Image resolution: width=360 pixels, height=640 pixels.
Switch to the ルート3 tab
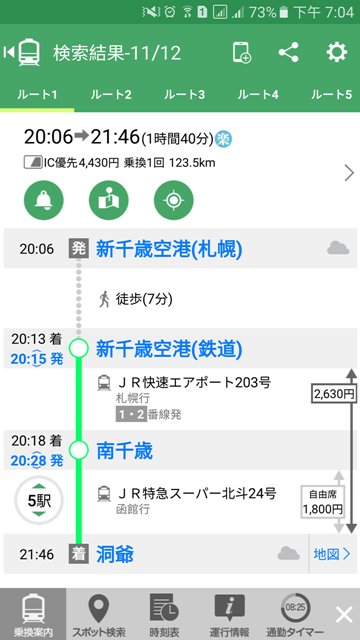pyautogui.click(x=184, y=95)
